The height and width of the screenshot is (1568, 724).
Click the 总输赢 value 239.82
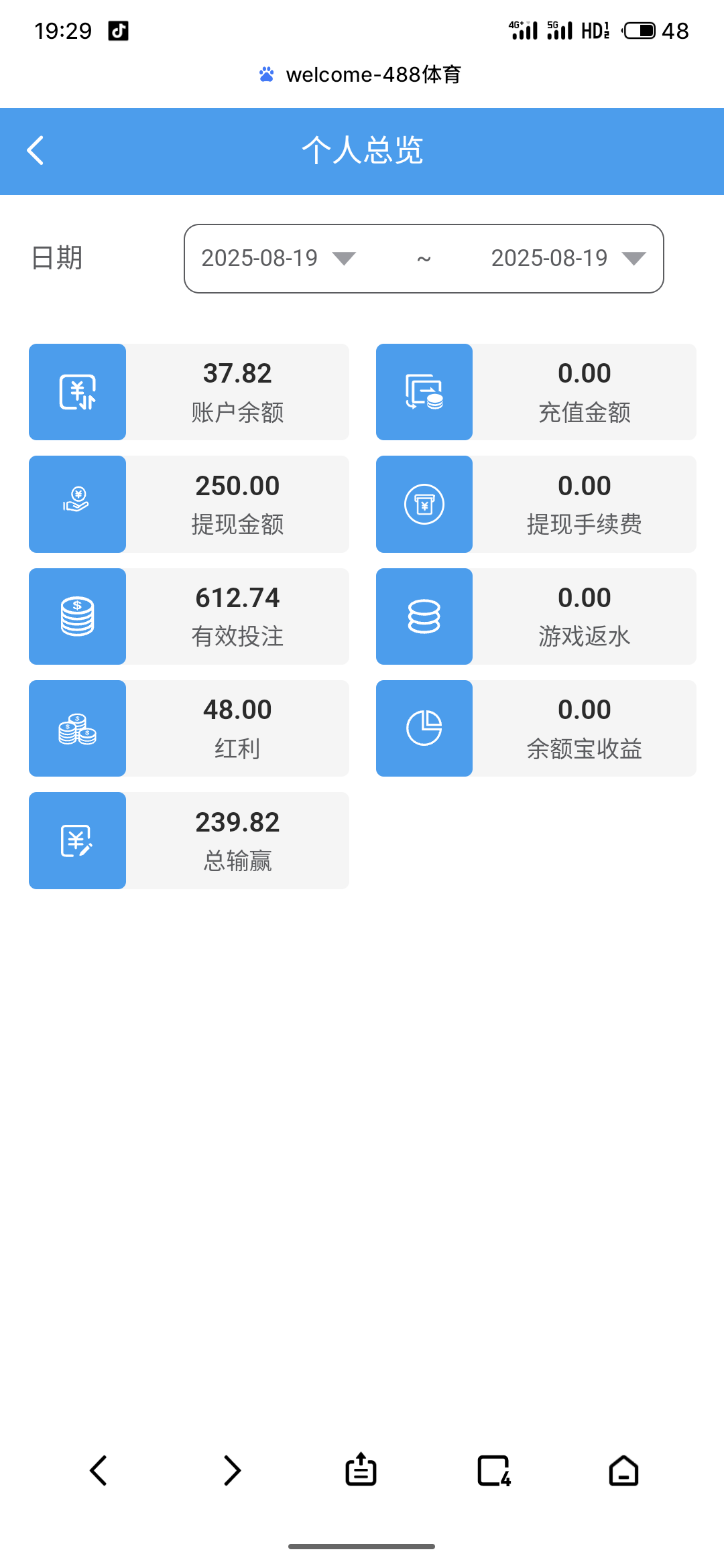coord(237,821)
